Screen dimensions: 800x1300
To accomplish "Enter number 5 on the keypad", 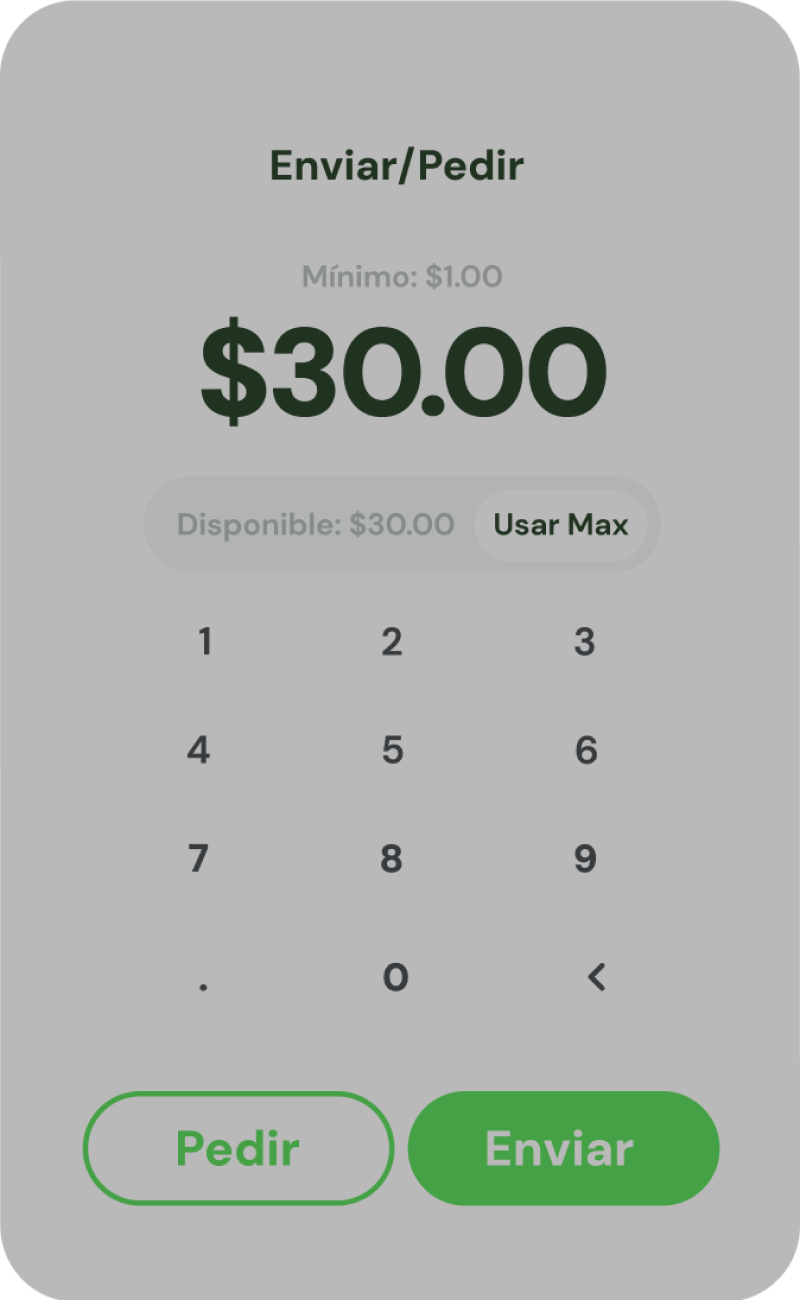I will (392, 750).
